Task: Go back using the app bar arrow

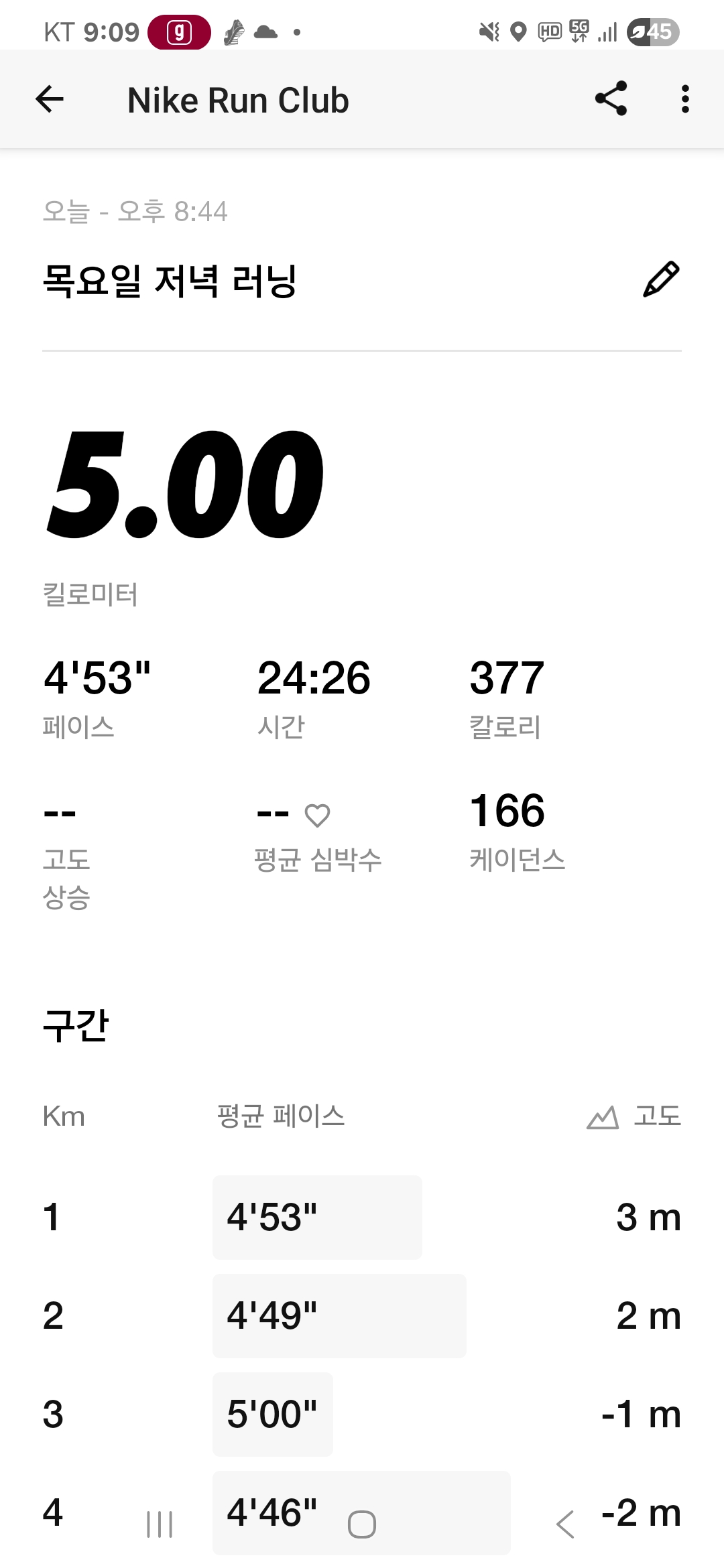Action: [x=50, y=99]
